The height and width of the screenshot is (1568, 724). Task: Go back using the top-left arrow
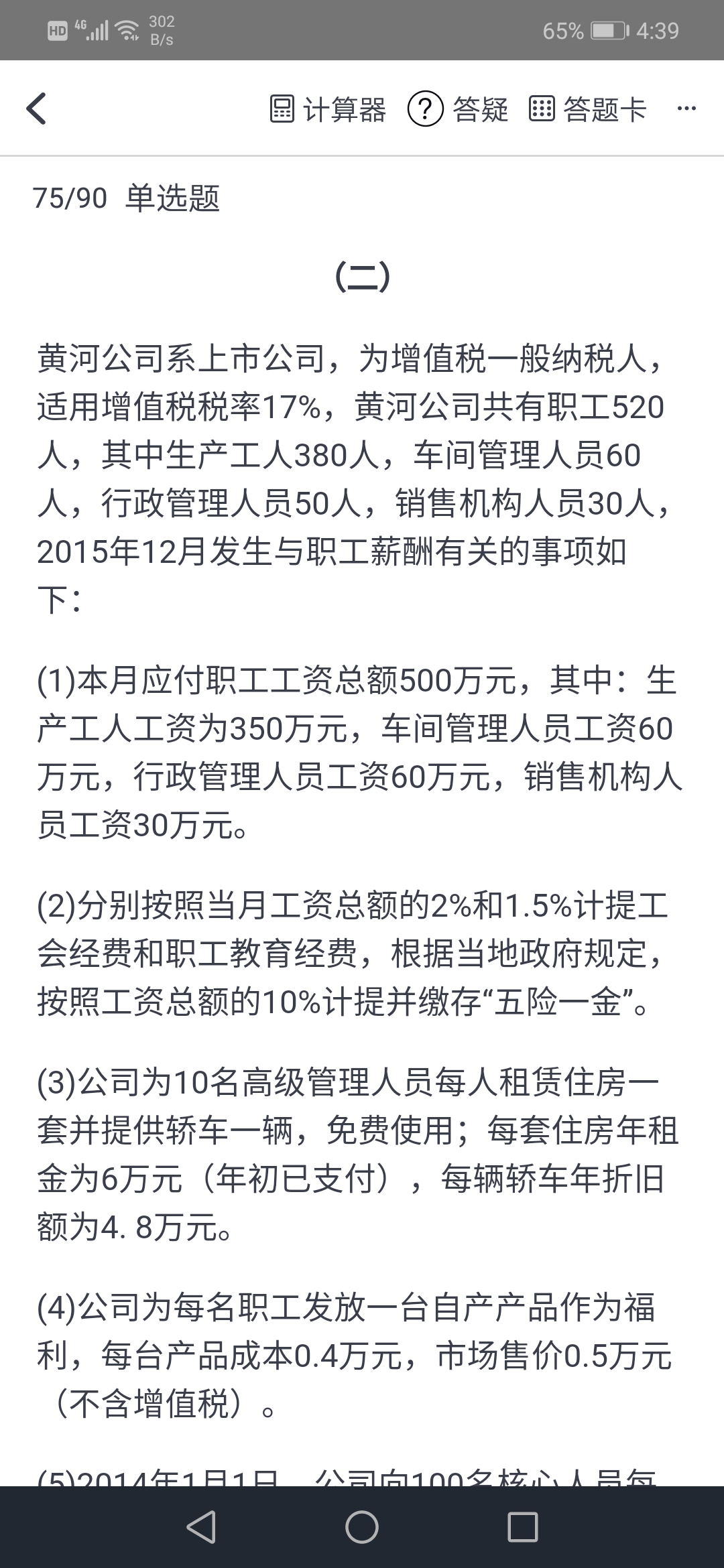pos(37,109)
